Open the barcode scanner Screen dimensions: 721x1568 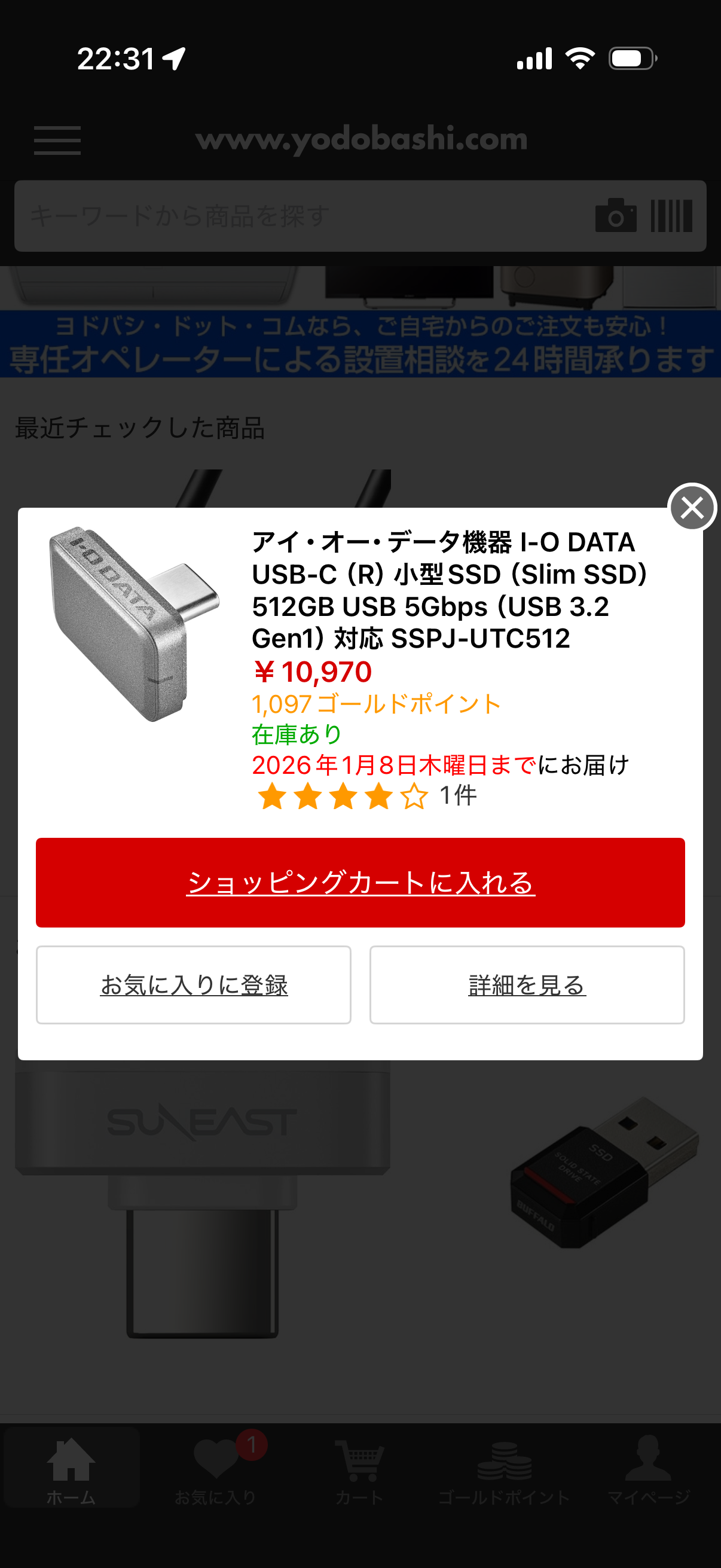671,216
